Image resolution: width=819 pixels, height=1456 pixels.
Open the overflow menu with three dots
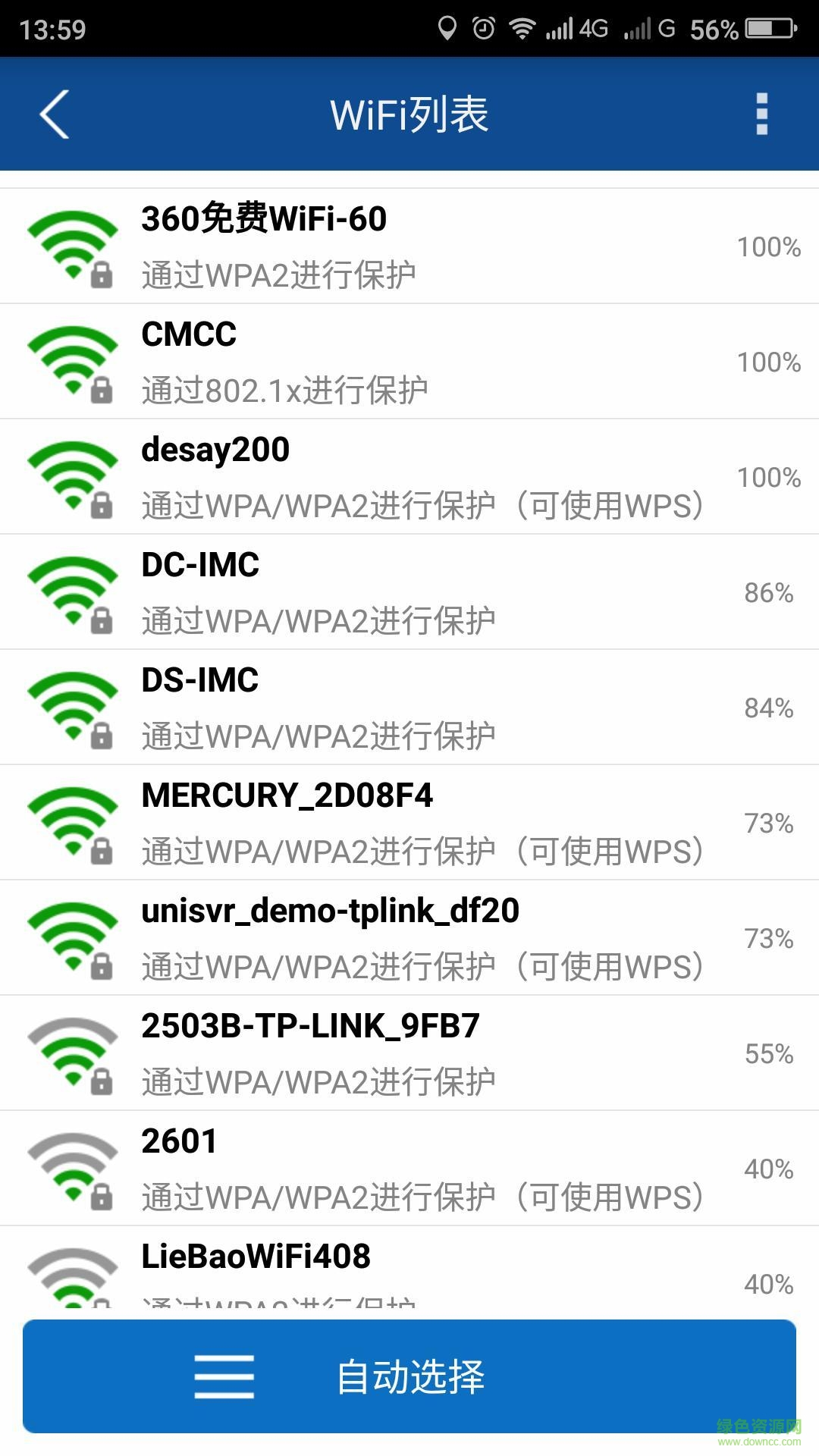[x=761, y=114]
